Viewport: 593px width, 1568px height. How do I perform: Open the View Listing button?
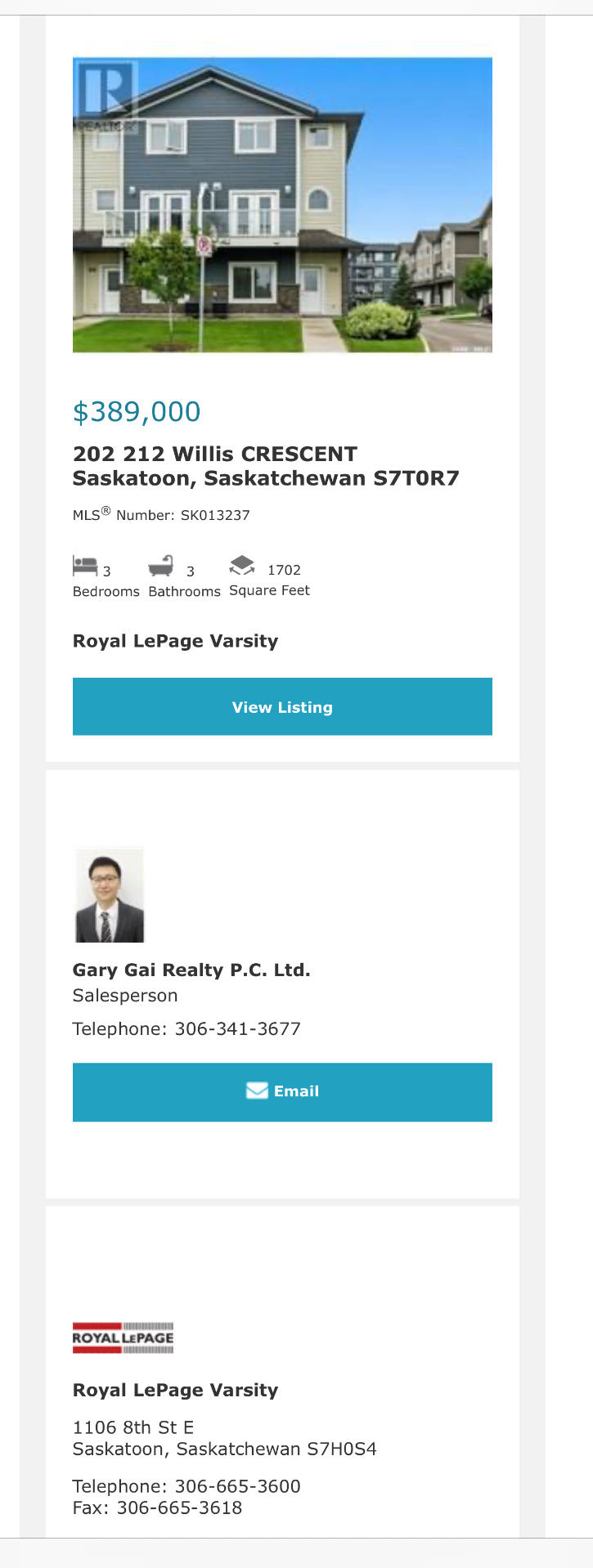click(x=282, y=707)
